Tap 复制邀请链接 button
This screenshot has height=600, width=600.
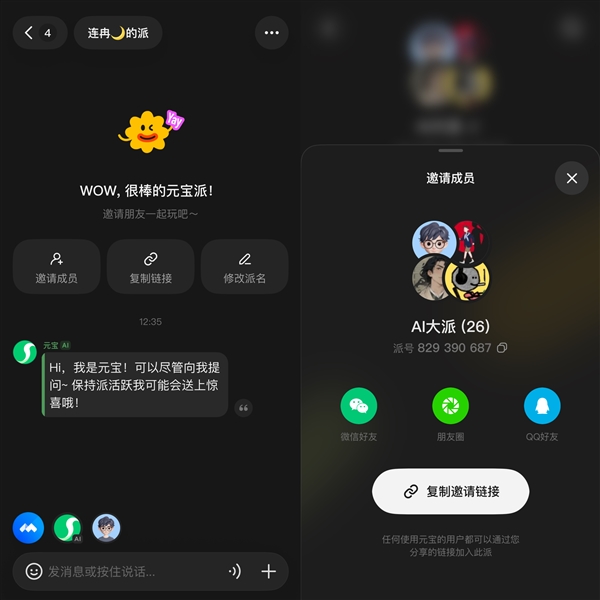point(450,491)
